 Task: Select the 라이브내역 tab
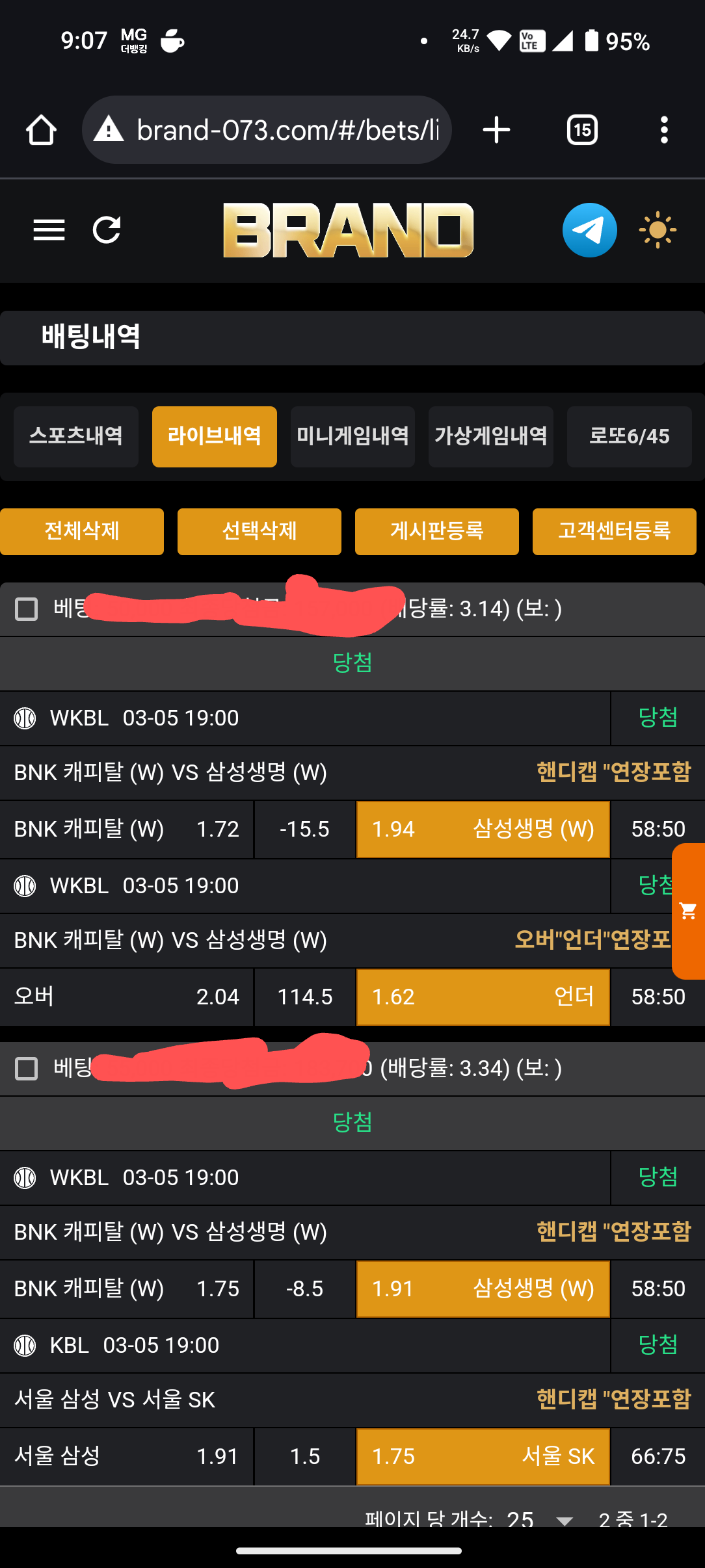point(214,436)
